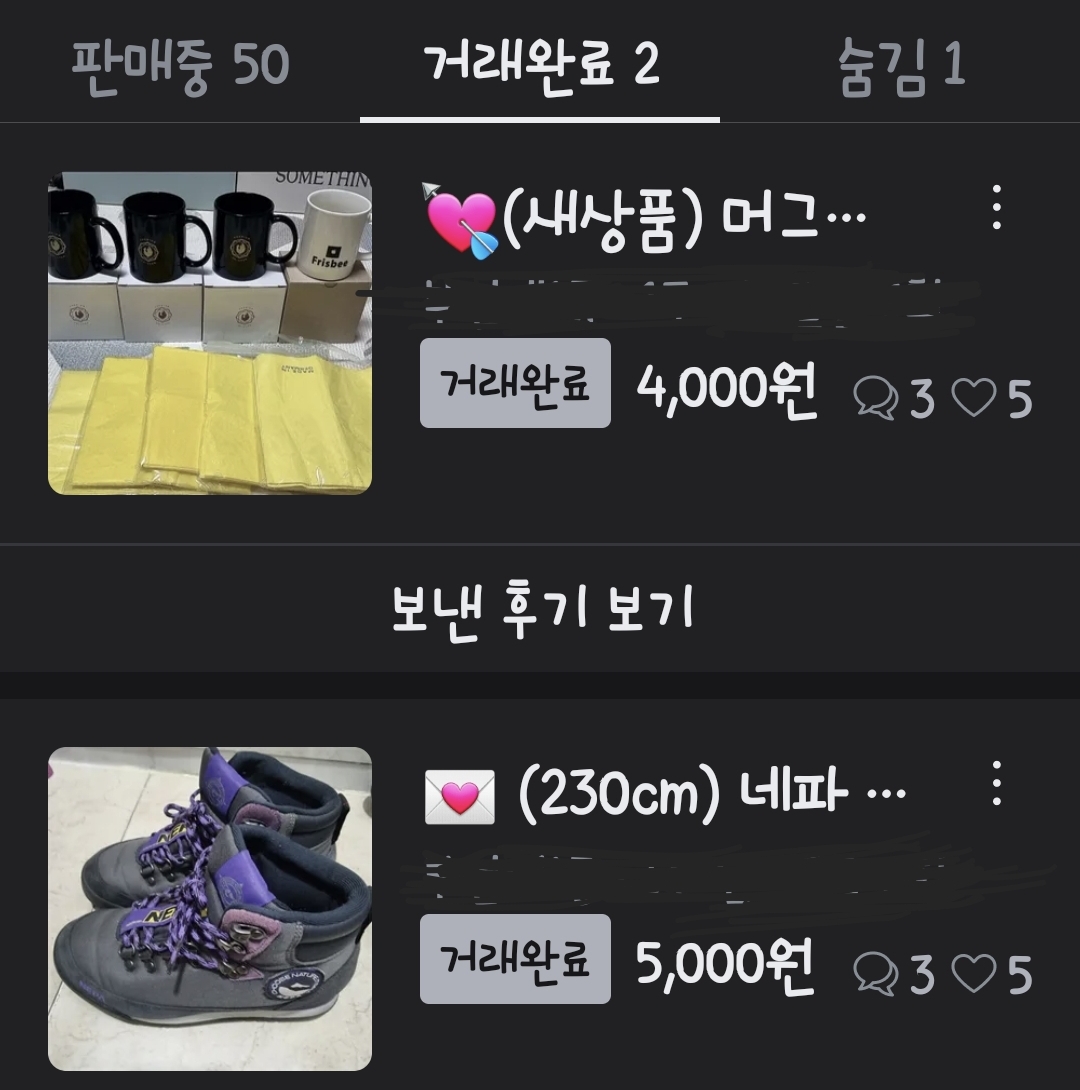Tap 보낸 후기 보기 button
The height and width of the screenshot is (1090, 1080).
[x=540, y=608]
